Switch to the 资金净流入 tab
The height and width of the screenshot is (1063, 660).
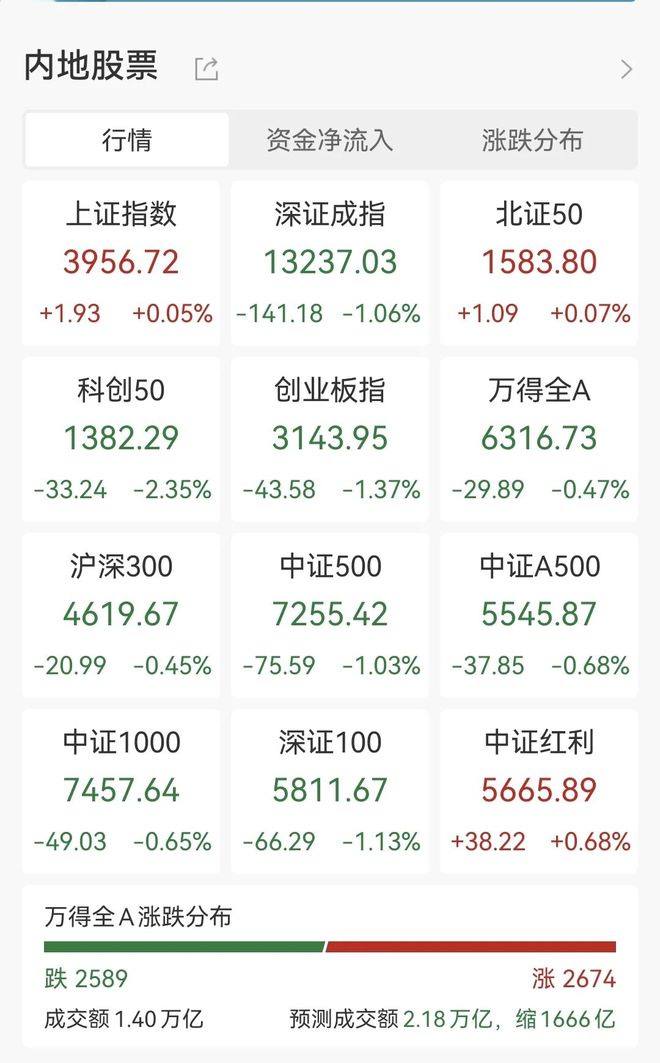tap(330, 140)
